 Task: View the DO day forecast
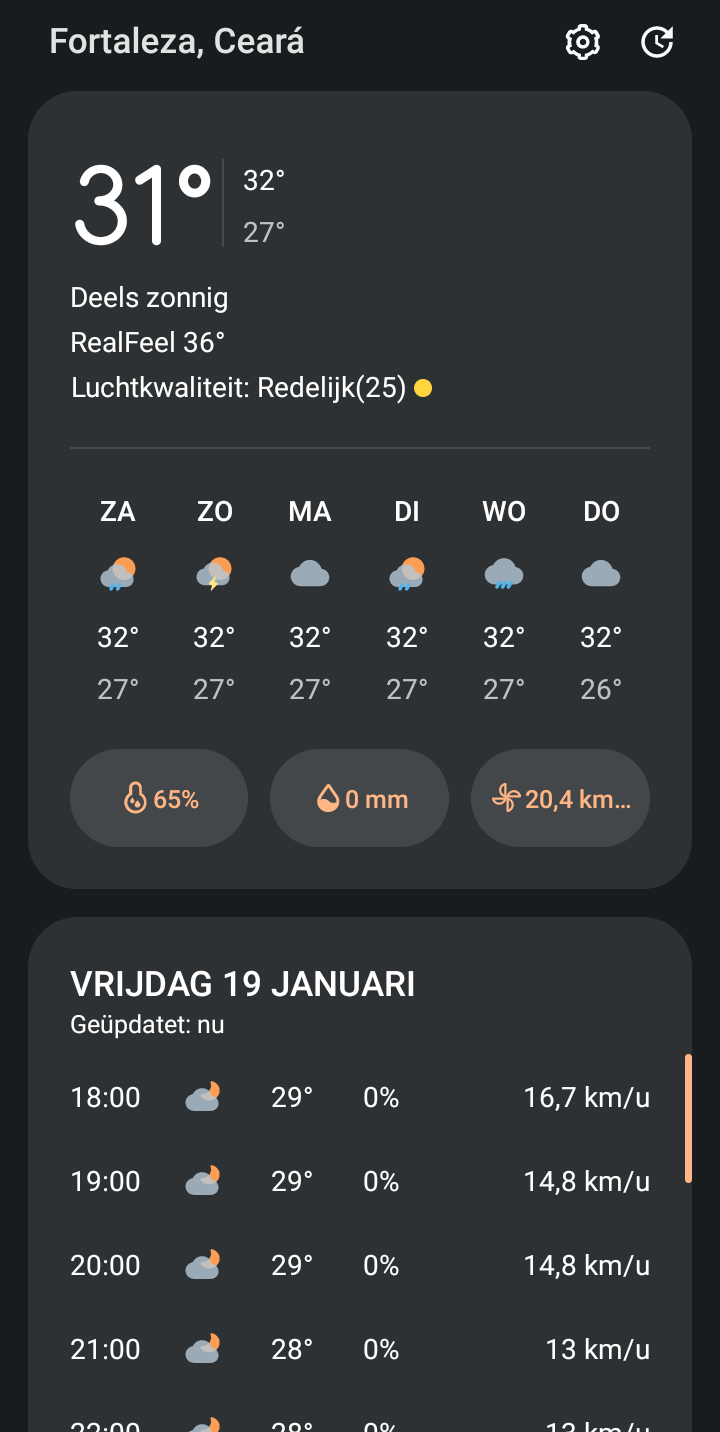(601, 600)
